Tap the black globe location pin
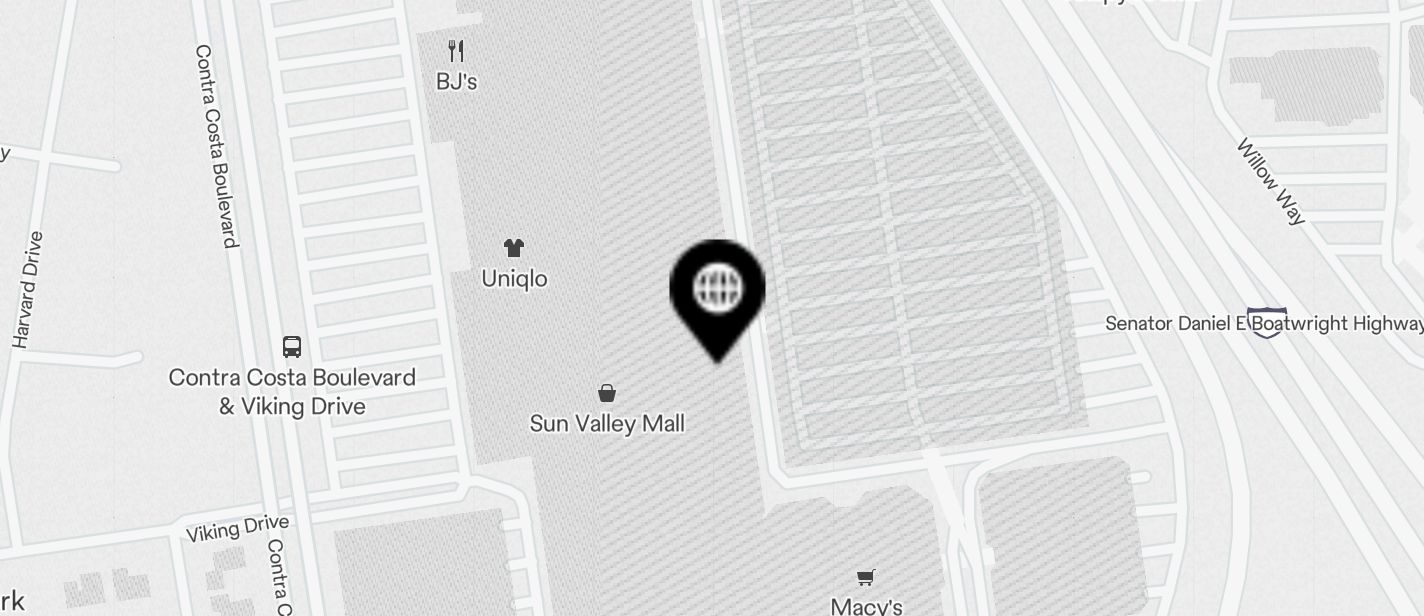Viewport: 1424px width, 616px height. pyautogui.click(x=717, y=290)
